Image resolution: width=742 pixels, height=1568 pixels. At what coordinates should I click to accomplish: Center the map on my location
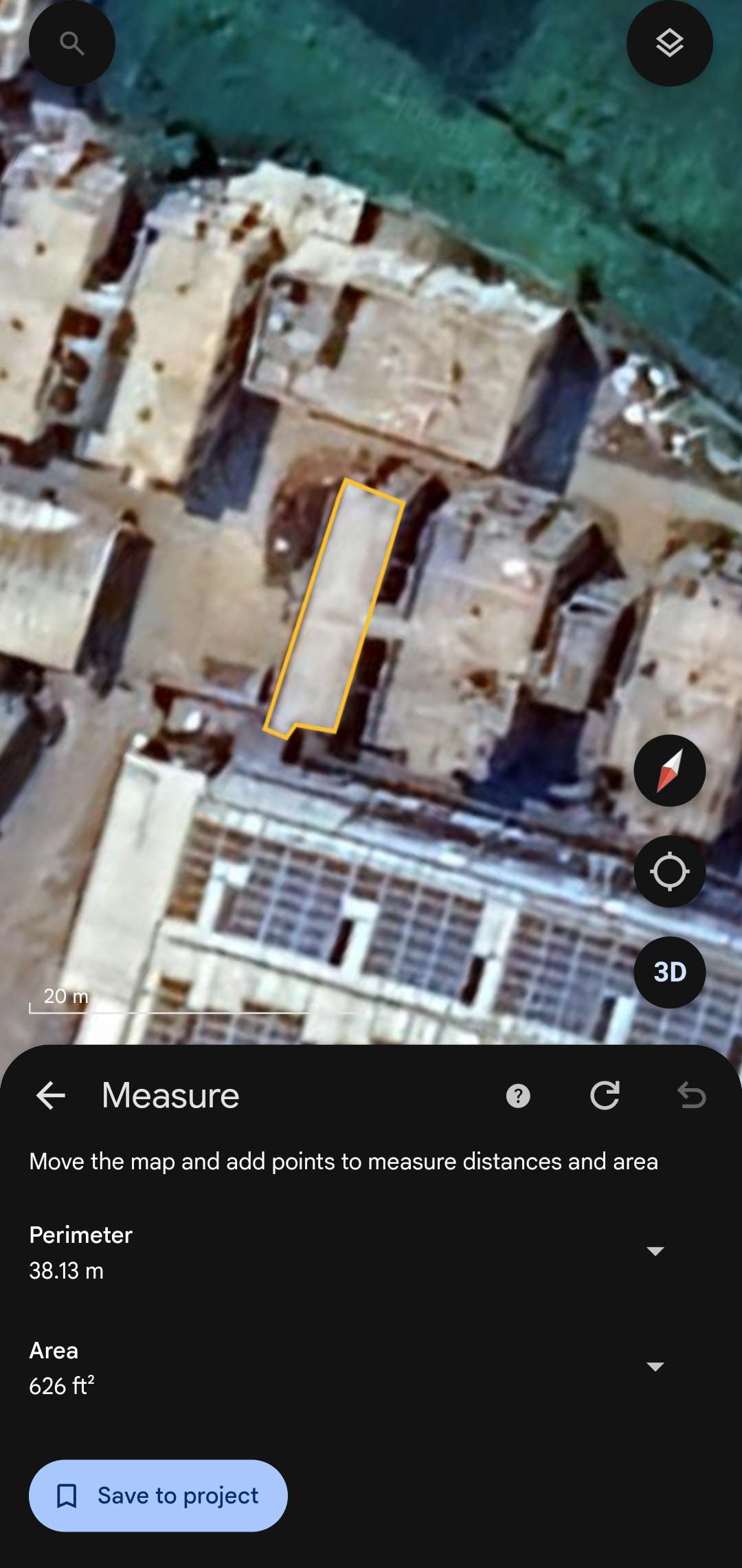pos(669,871)
